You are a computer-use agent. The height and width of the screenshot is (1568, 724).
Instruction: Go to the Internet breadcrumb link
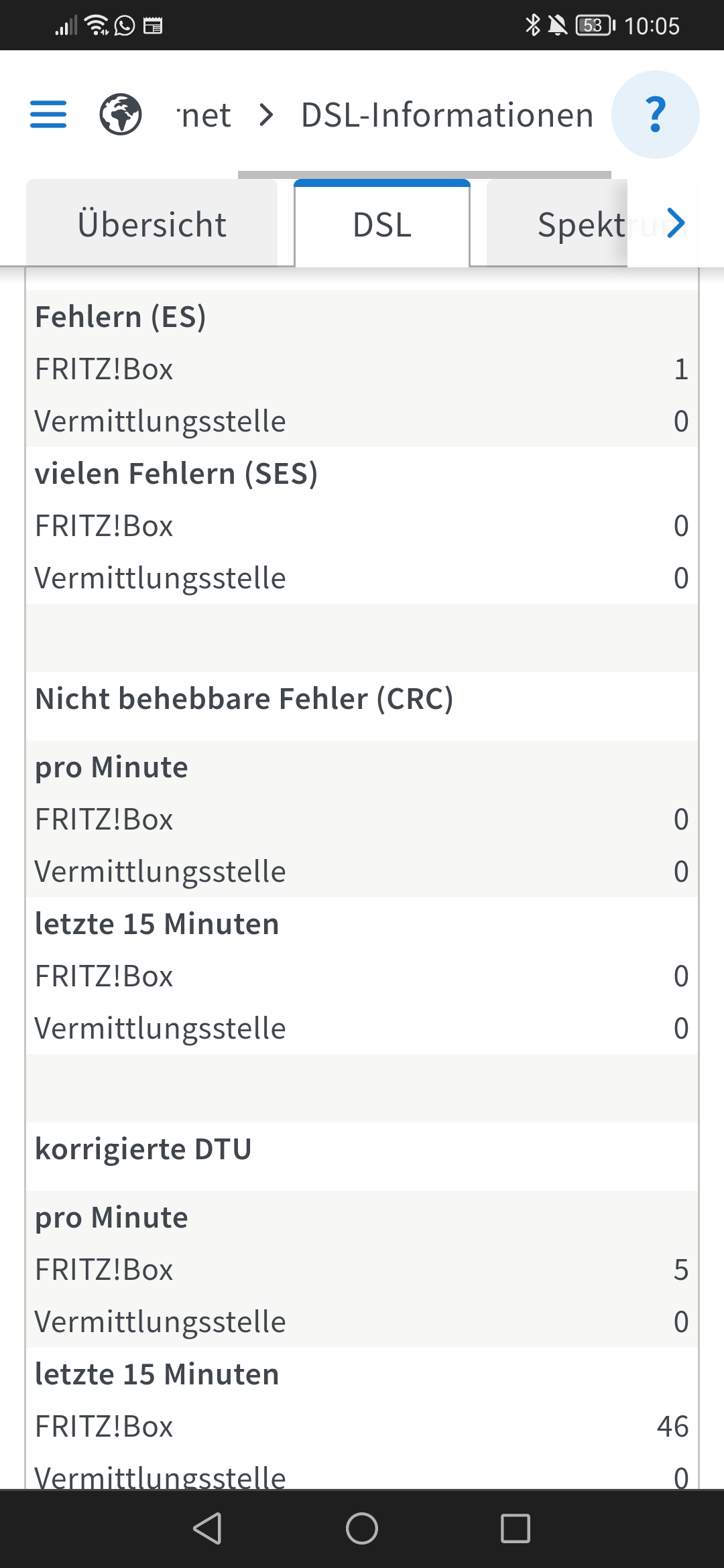tap(204, 115)
